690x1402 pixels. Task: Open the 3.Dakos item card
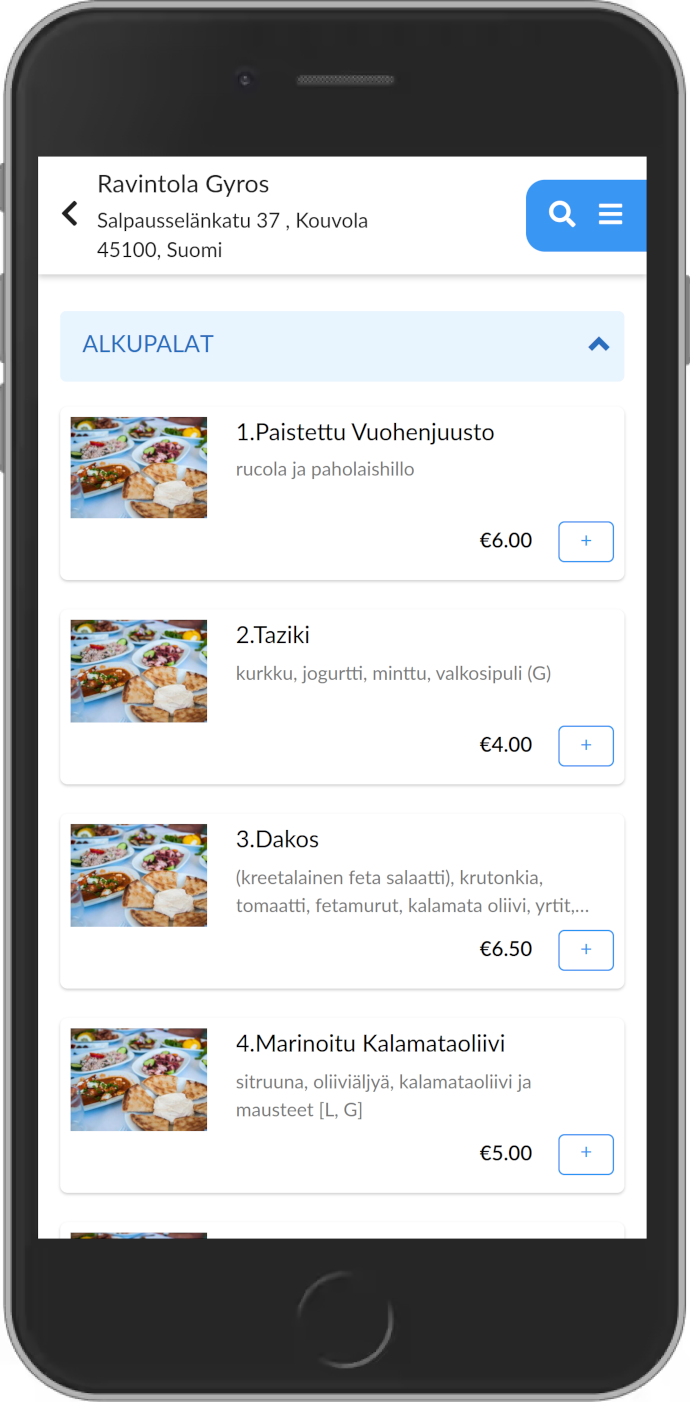click(277, 840)
